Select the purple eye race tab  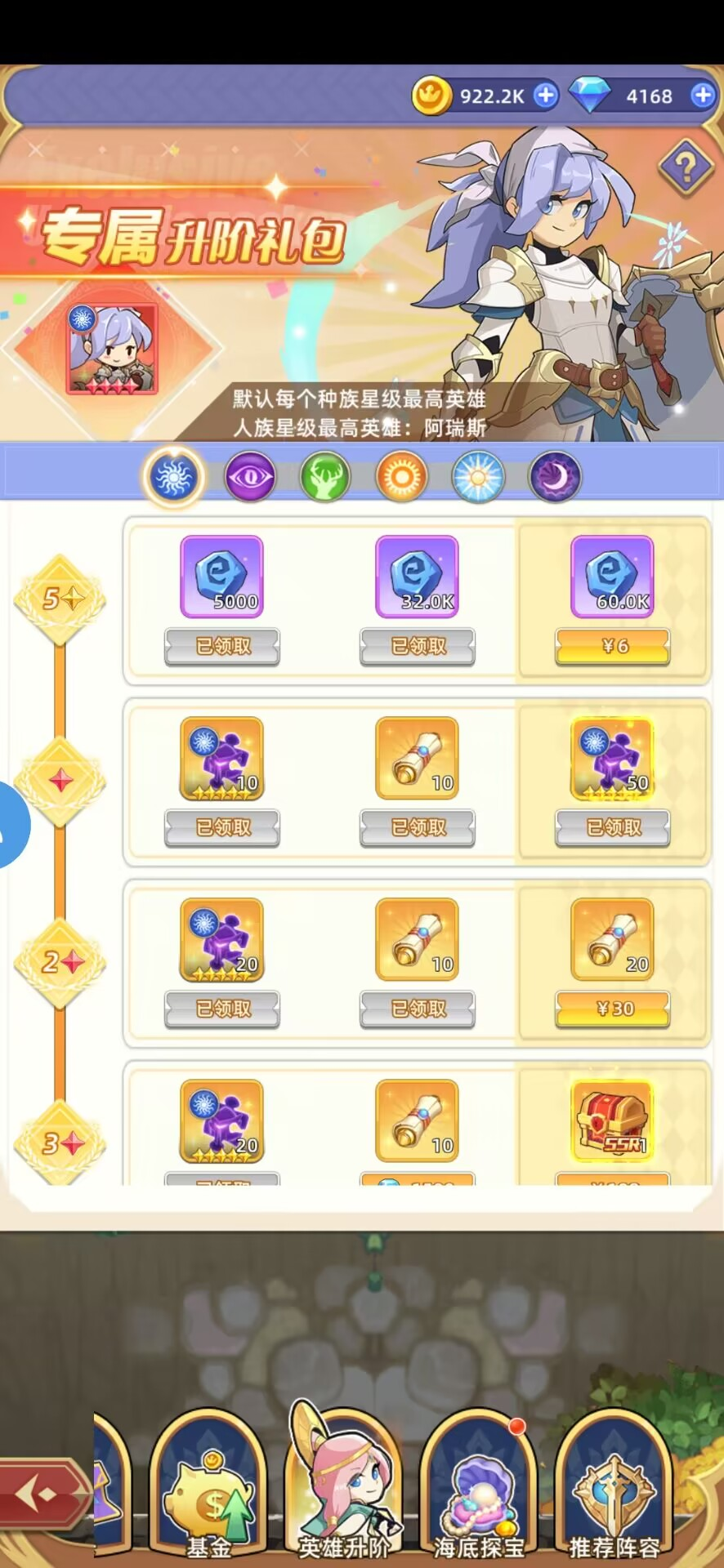point(250,477)
